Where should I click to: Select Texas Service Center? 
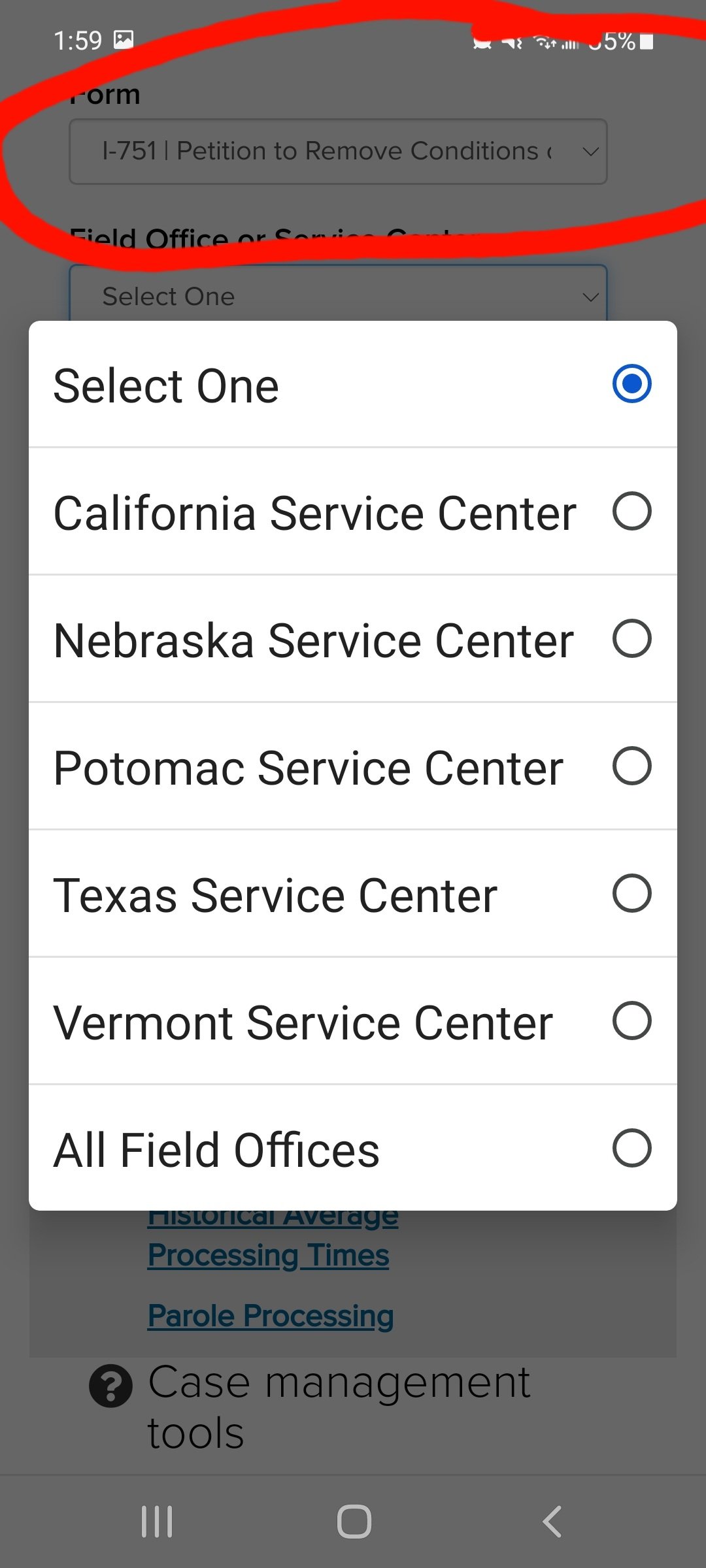pos(353,894)
